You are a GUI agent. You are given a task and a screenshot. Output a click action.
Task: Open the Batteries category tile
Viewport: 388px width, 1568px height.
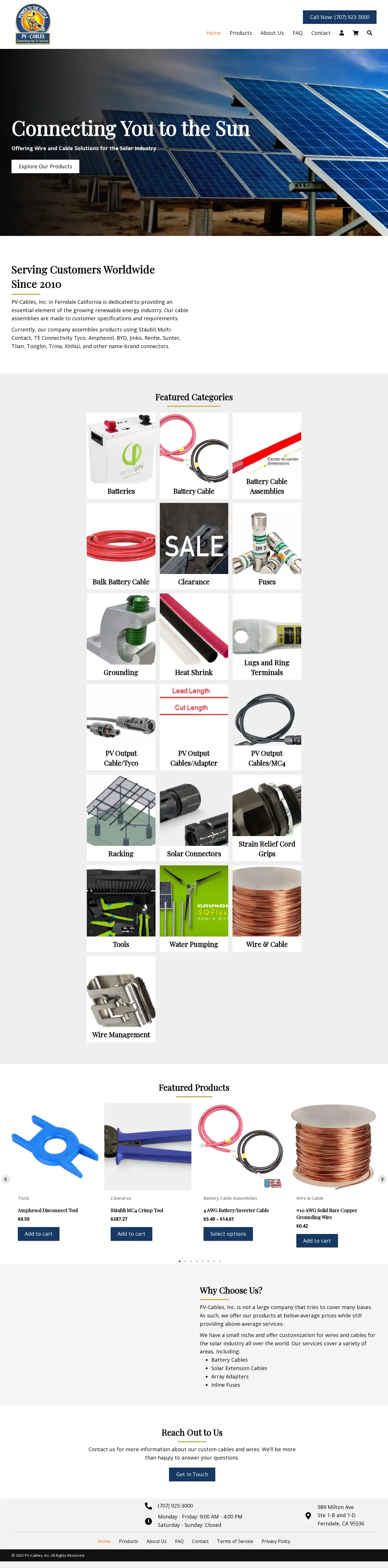tap(121, 455)
